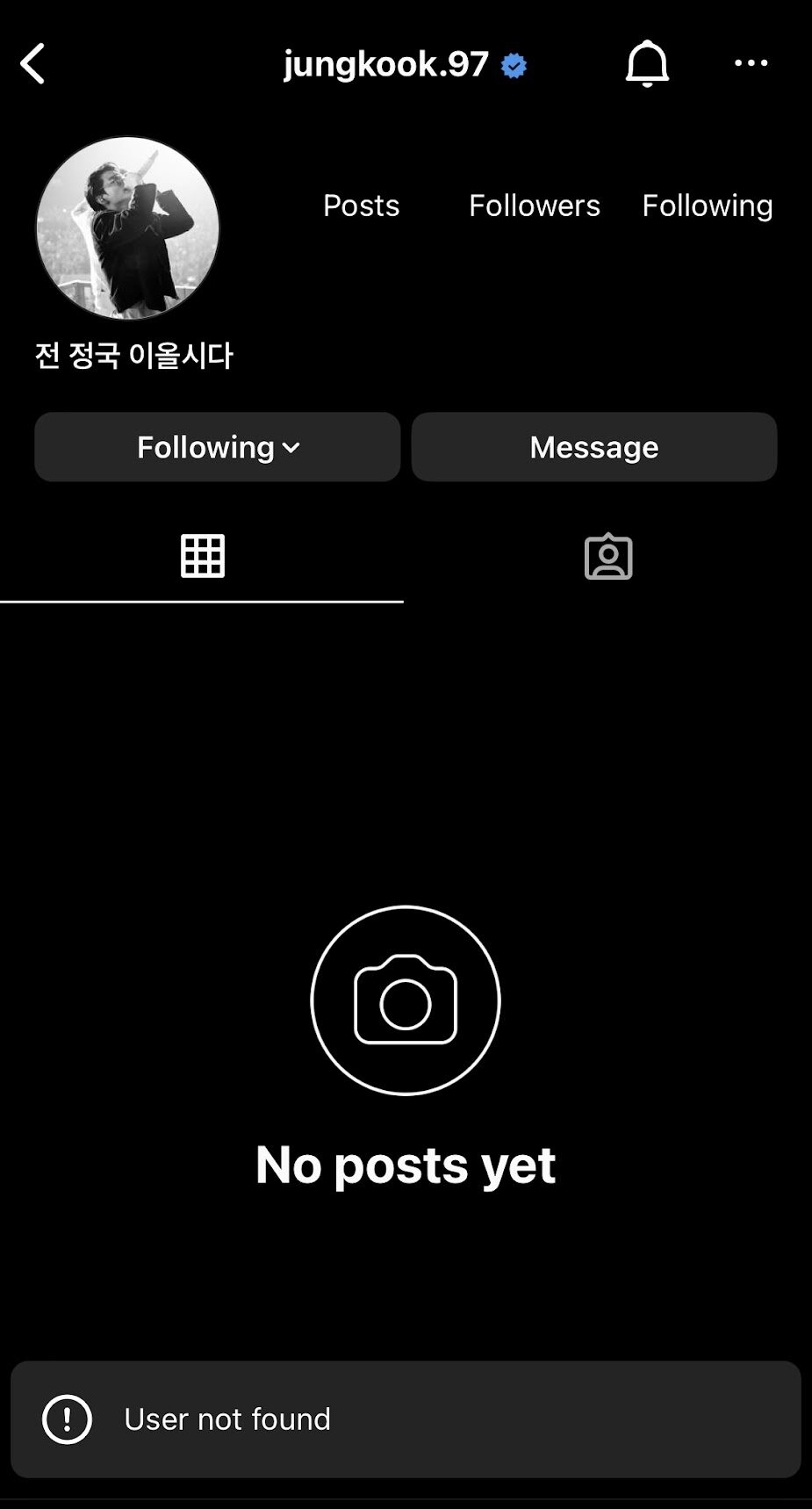Click the blue verified badge

(513, 64)
